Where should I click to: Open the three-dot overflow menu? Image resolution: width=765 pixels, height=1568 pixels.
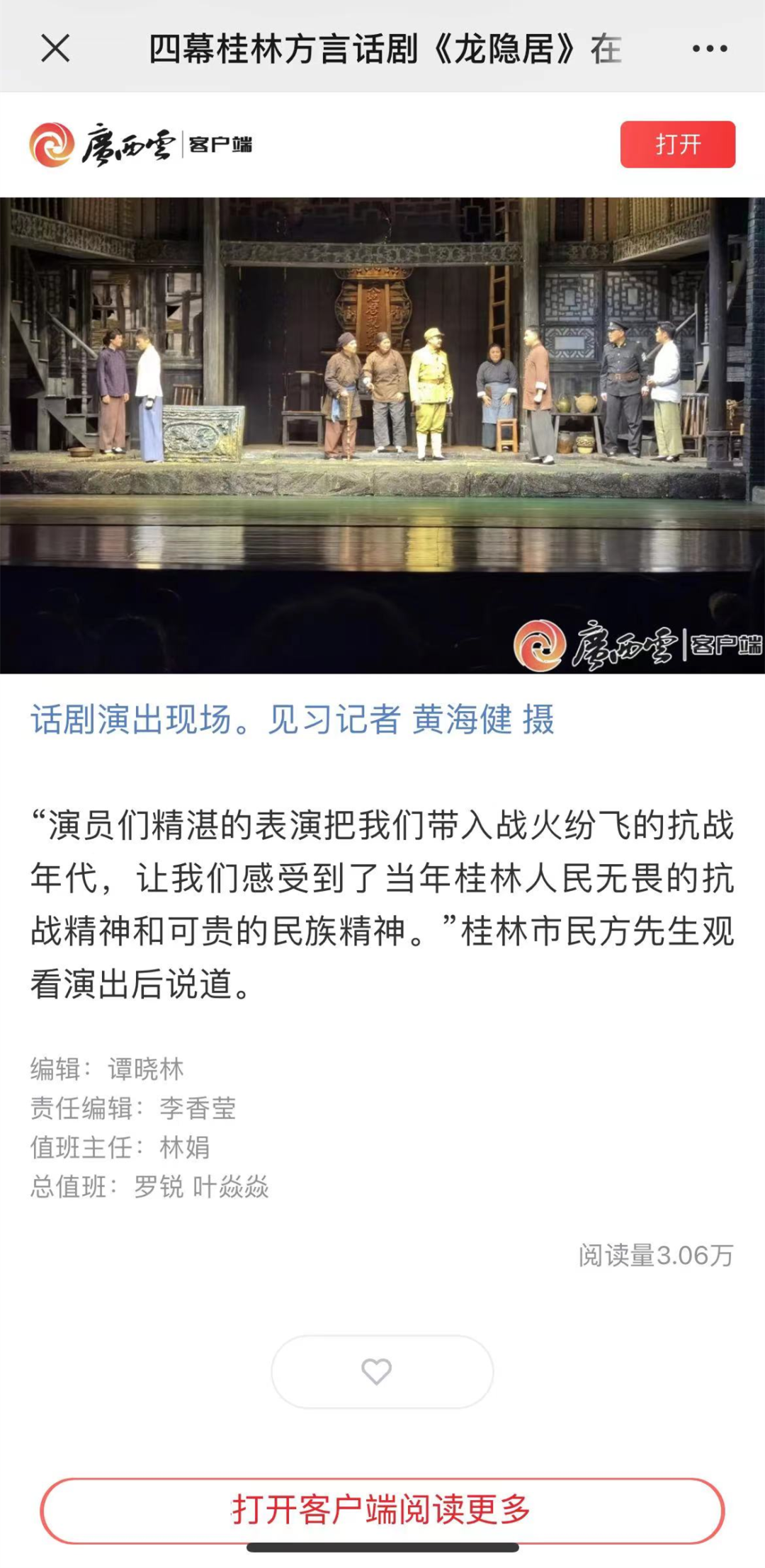tap(709, 49)
